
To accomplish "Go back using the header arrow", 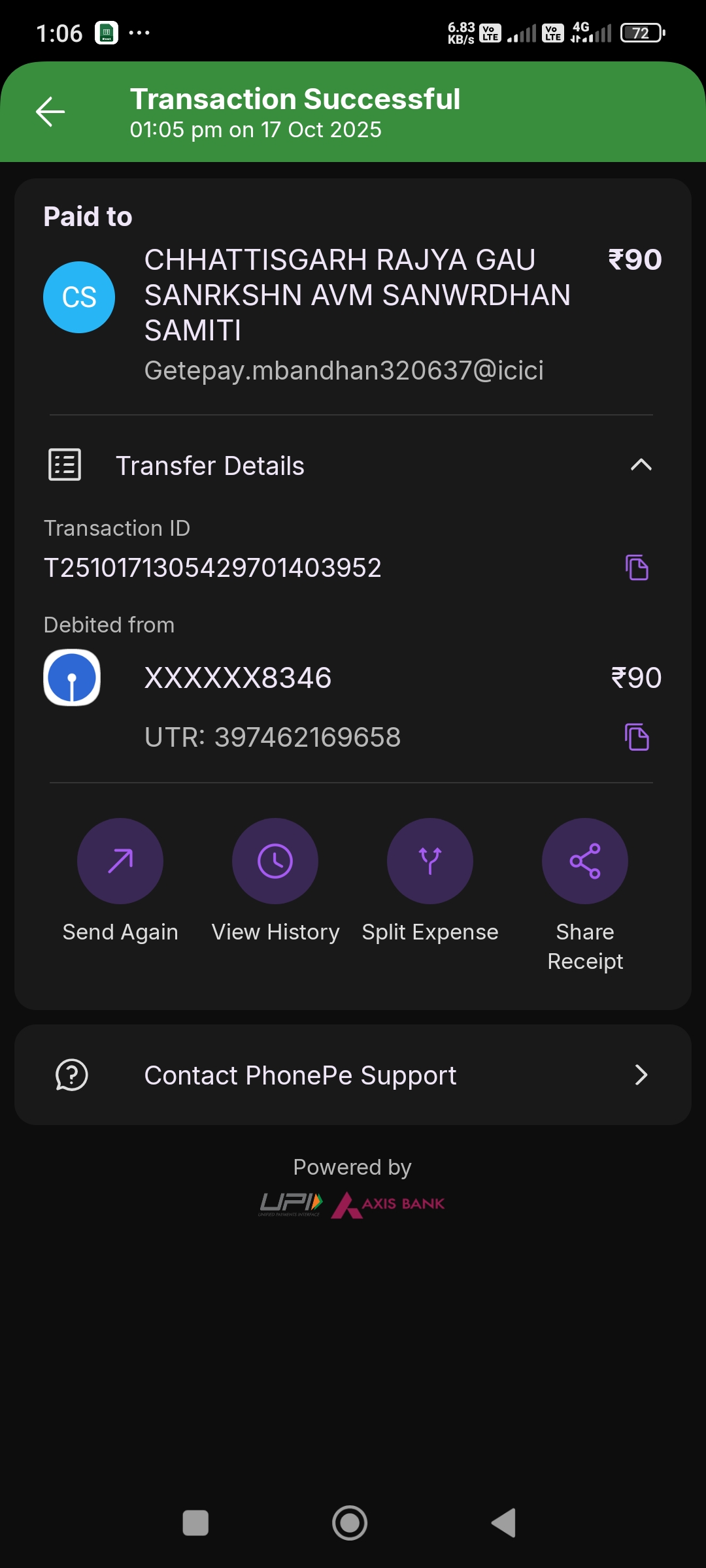I will coord(50,112).
